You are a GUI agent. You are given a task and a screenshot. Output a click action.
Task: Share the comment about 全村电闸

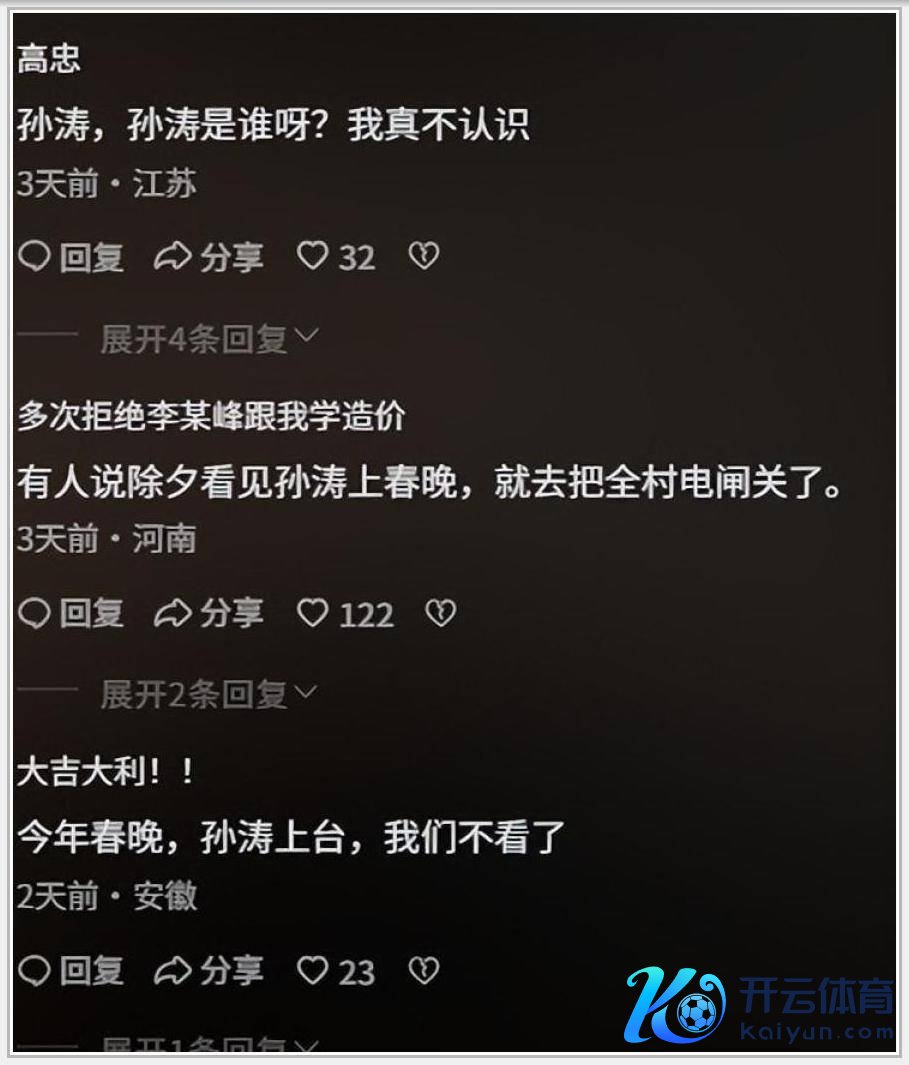(210, 613)
